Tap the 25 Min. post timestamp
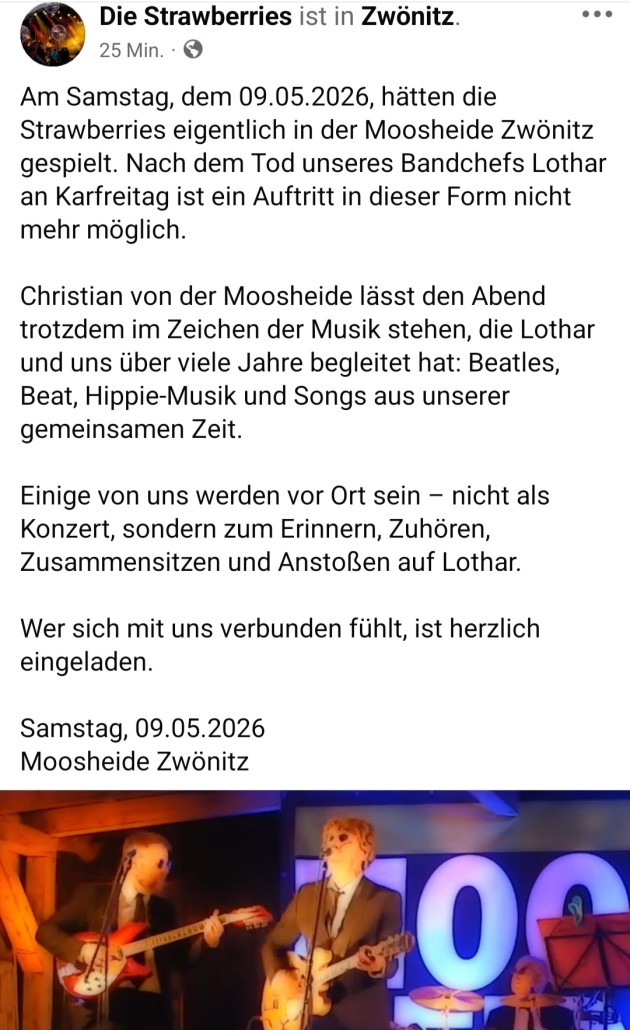 131,50
